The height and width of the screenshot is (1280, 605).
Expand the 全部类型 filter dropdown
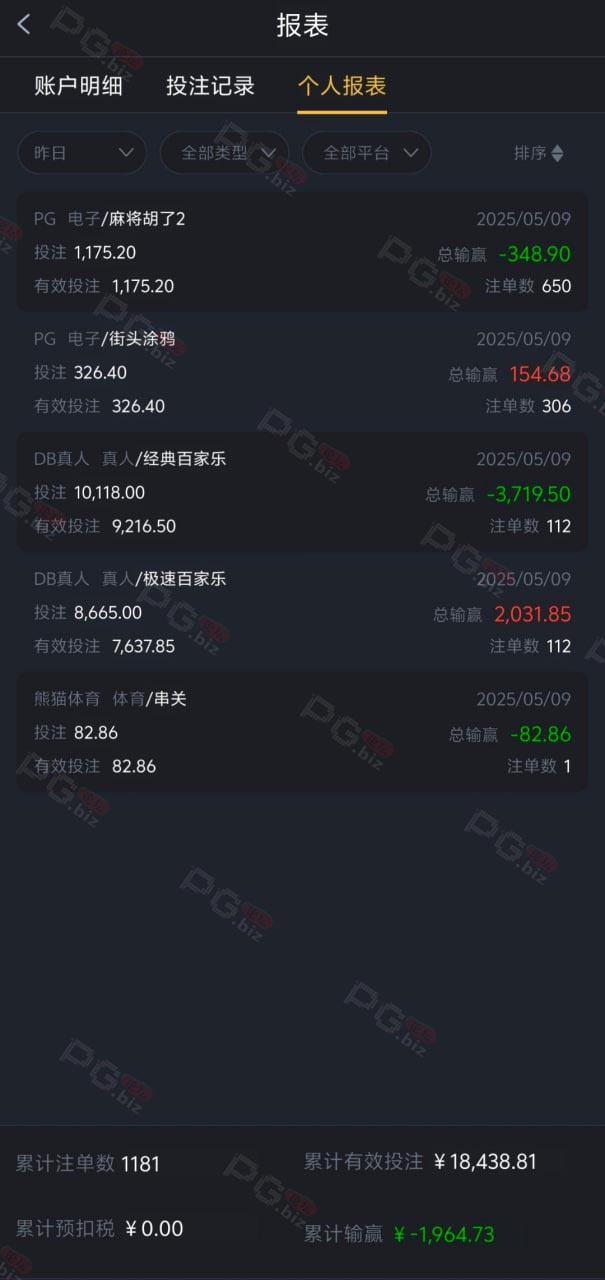pyautogui.click(x=225, y=153)
